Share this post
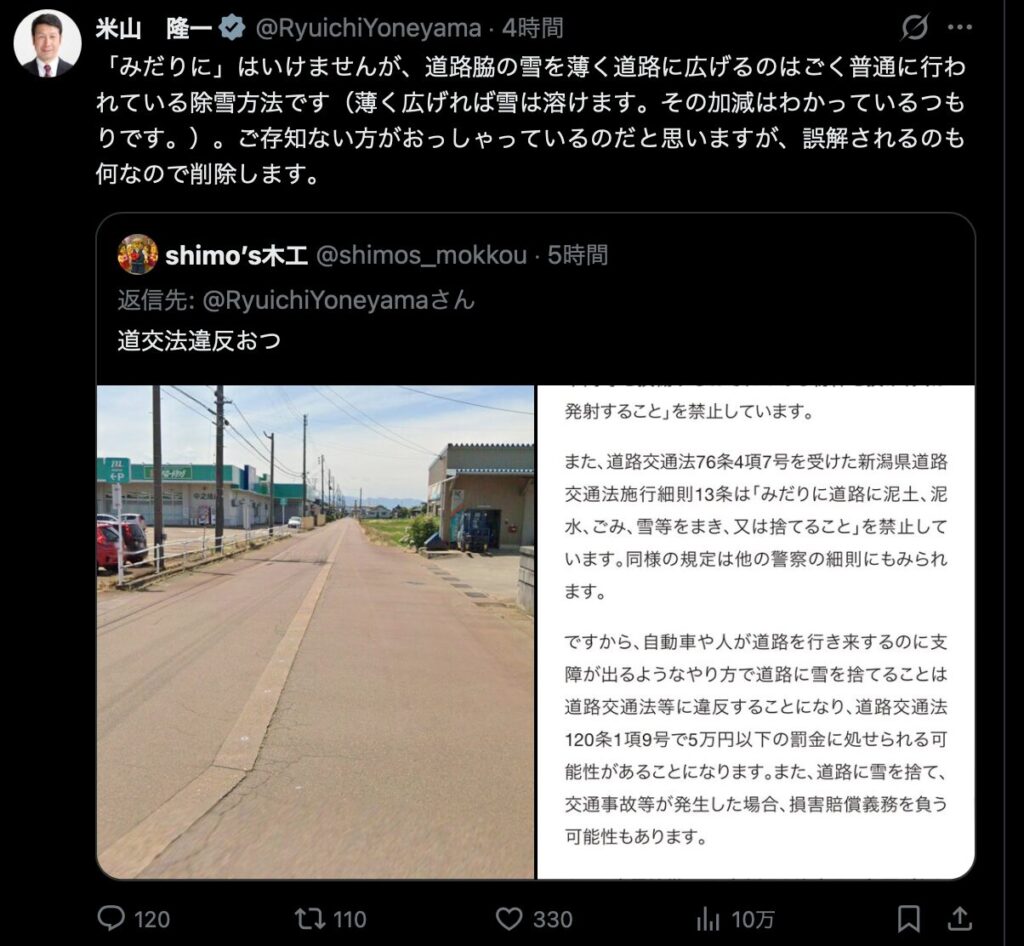Screen dimensions: 1024x946 pyautogui.click(x=958, y=918)
